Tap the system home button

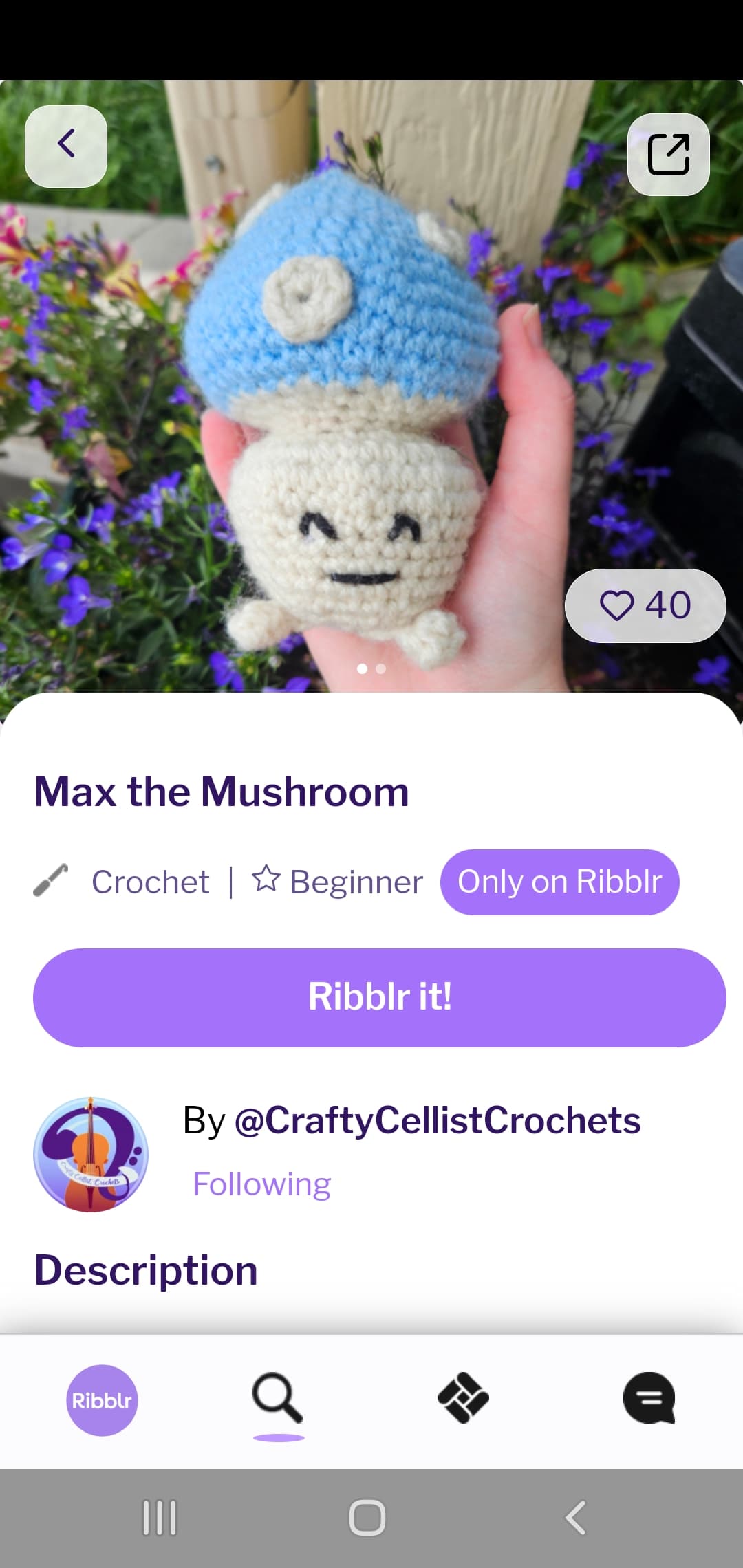(x=367, y=1518)
